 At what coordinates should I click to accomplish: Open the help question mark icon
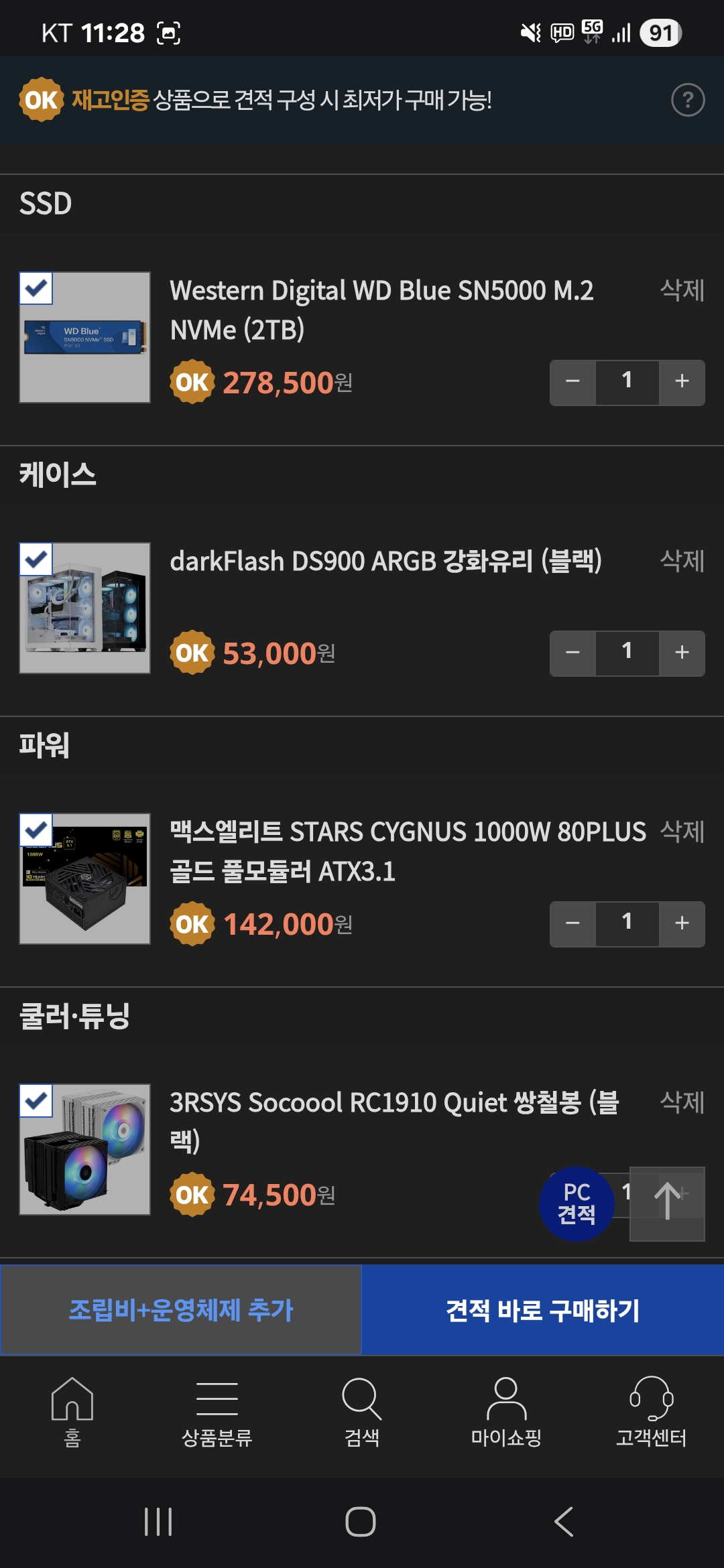tap(688, 100)
